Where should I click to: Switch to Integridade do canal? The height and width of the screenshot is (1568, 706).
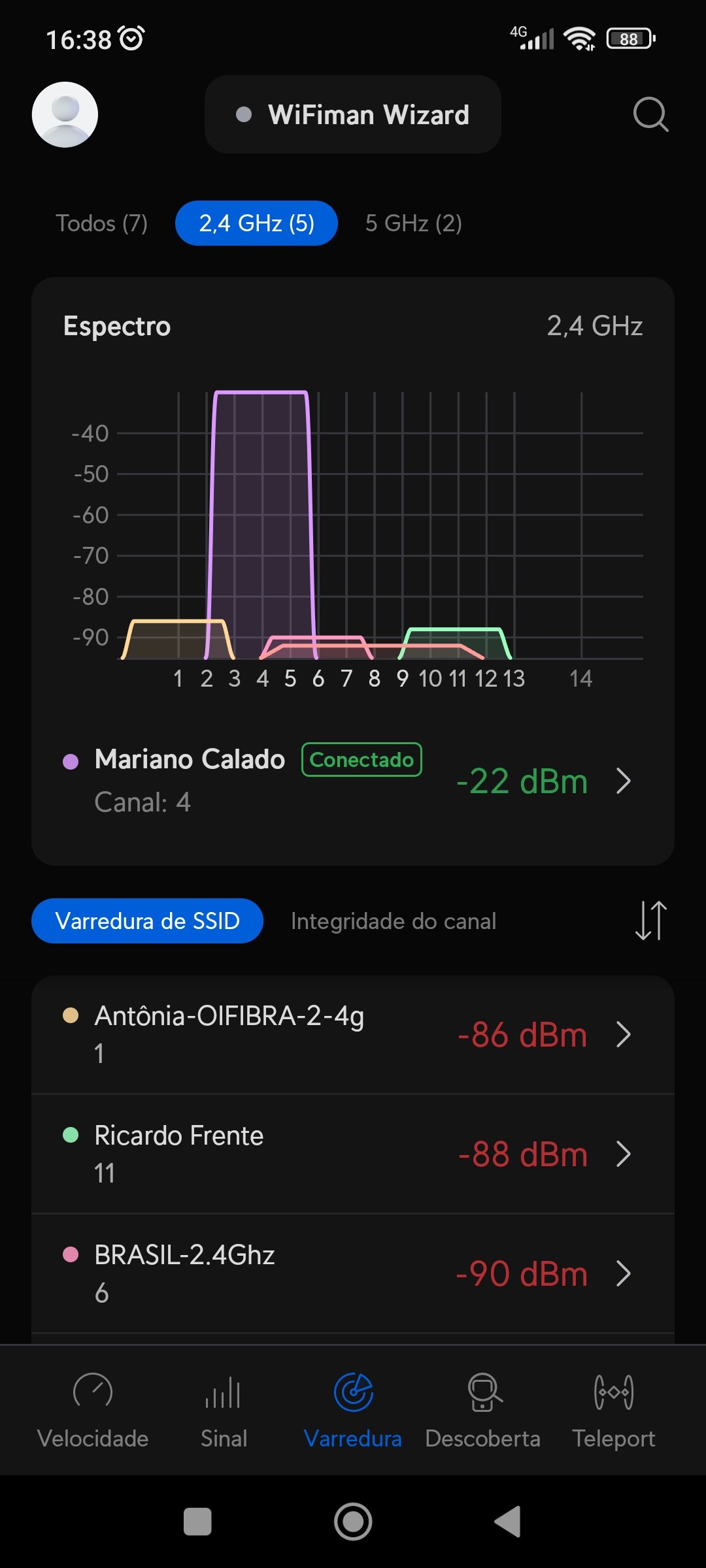(x=394, y=921)
